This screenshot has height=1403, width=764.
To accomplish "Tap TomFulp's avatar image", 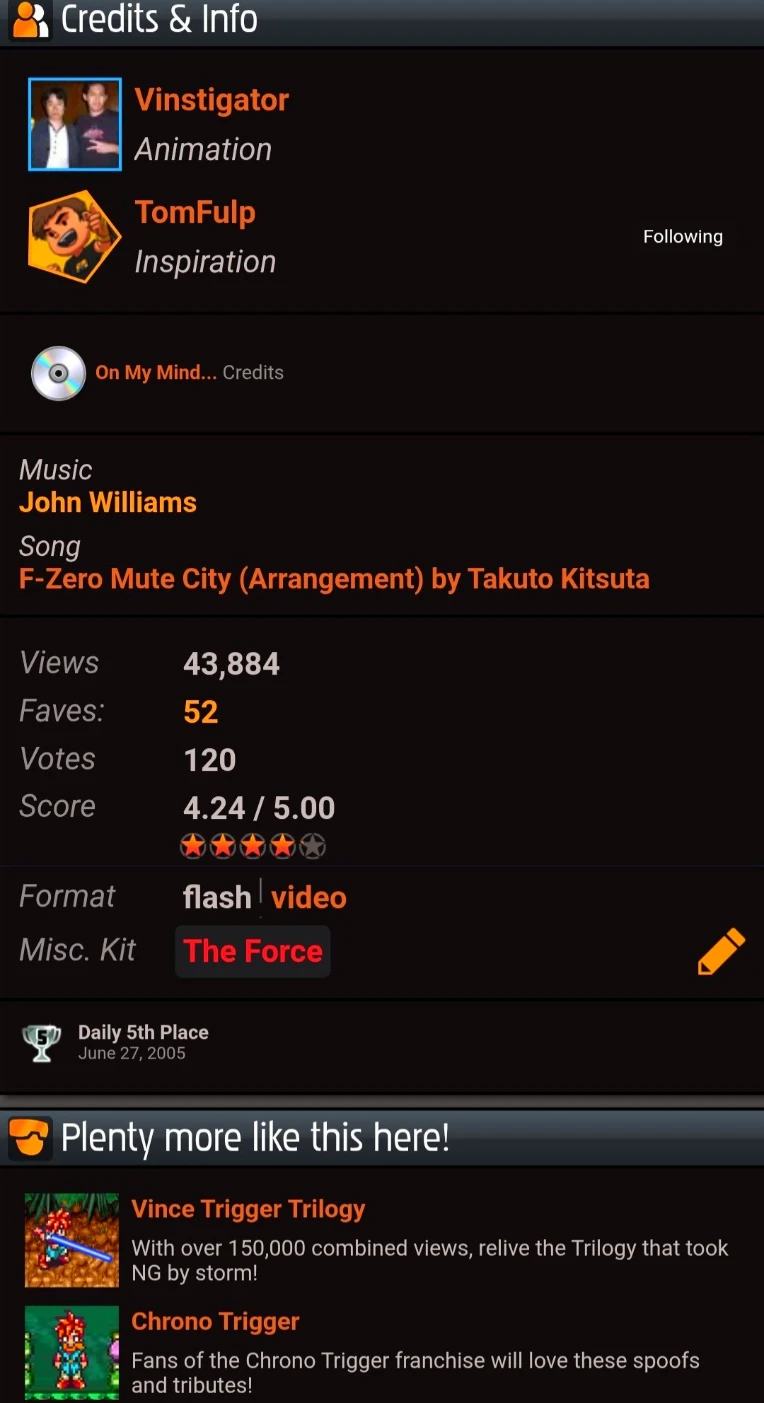I will tap(74, 237).
